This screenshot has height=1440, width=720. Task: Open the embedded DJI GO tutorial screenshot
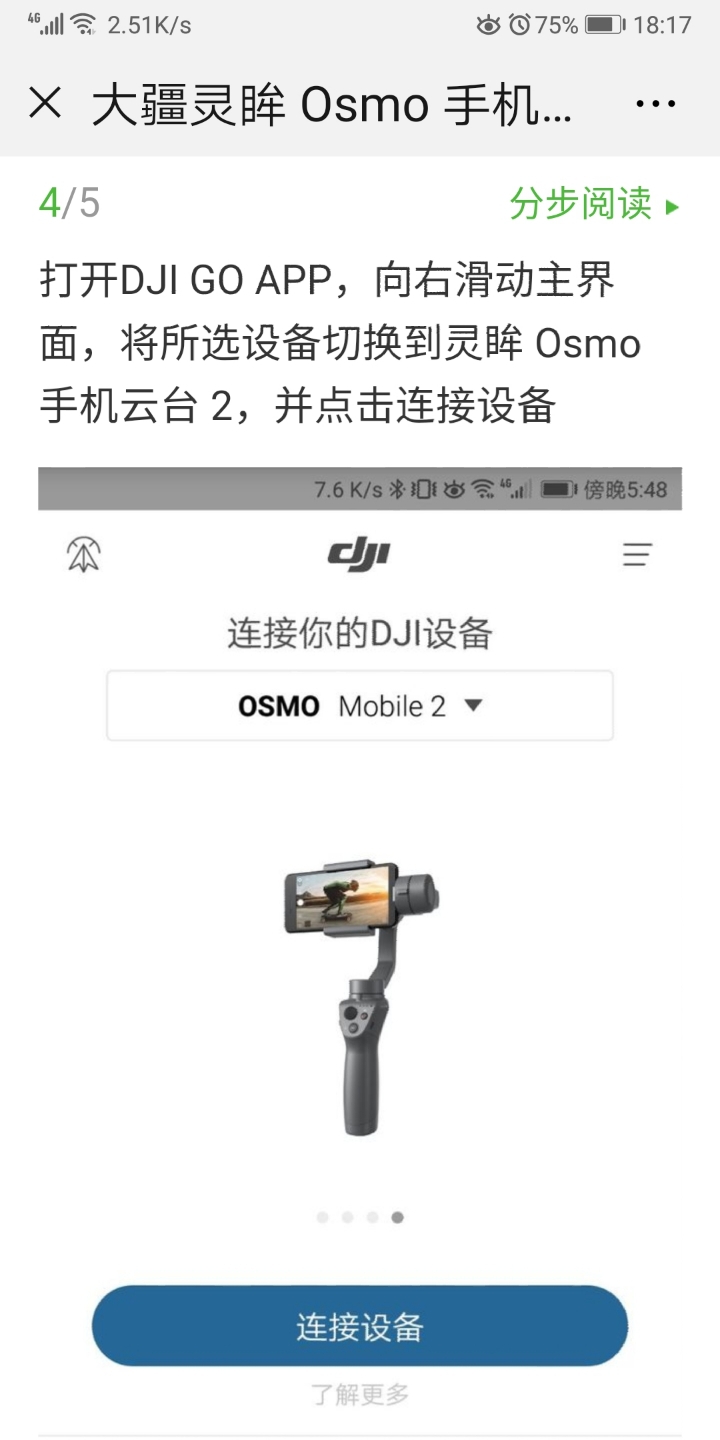click(360, 950)
